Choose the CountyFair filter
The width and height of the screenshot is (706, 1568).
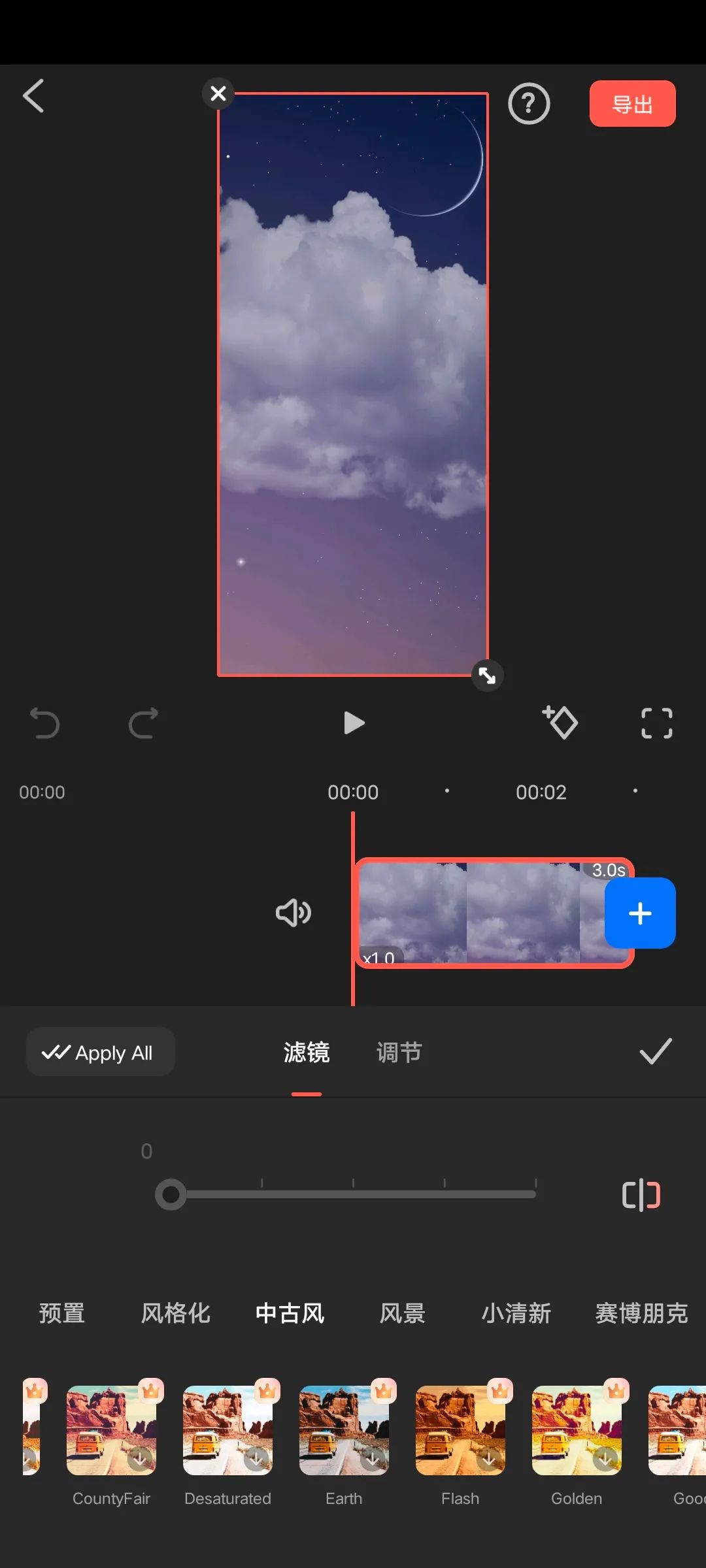[x=111, y=1431]
